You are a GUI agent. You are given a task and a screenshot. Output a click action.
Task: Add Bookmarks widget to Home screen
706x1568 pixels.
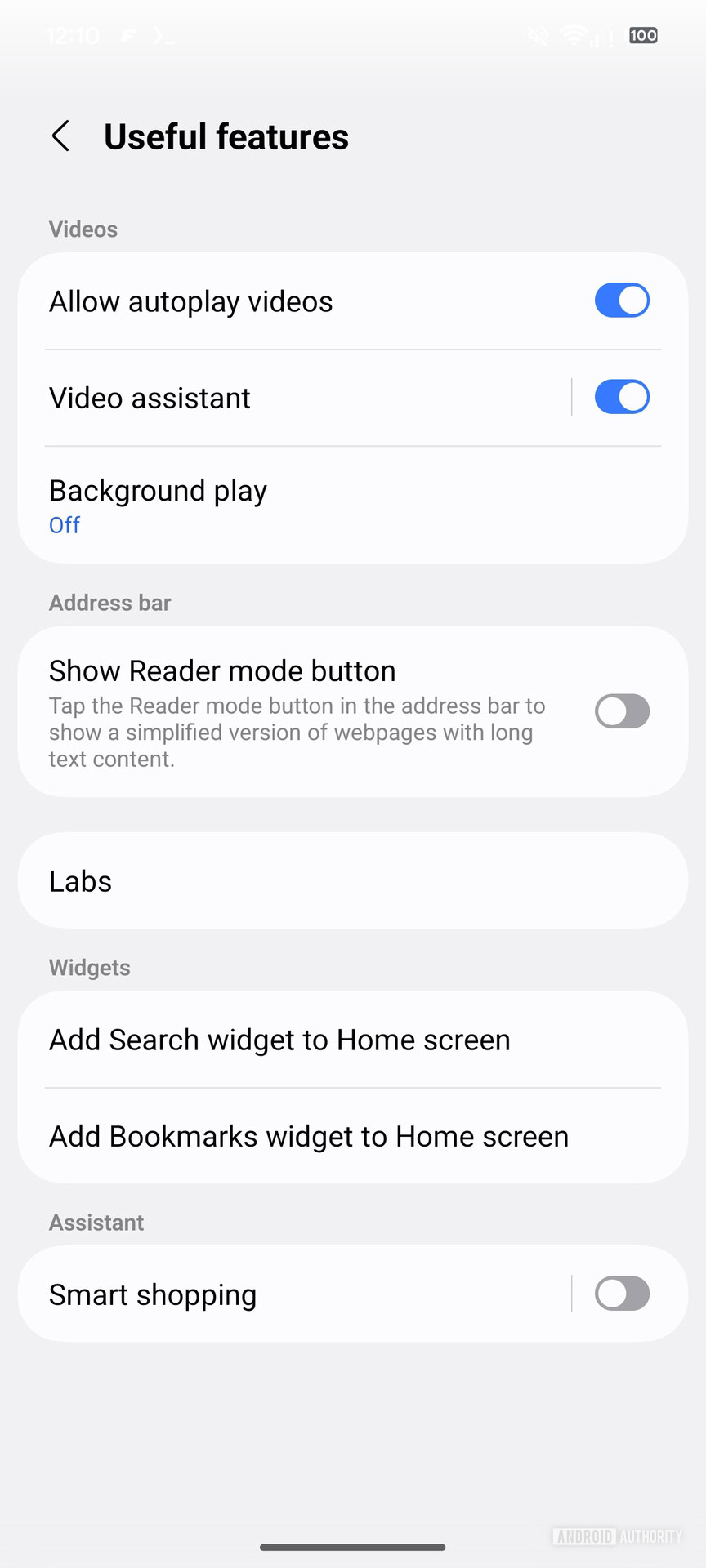351,1136
